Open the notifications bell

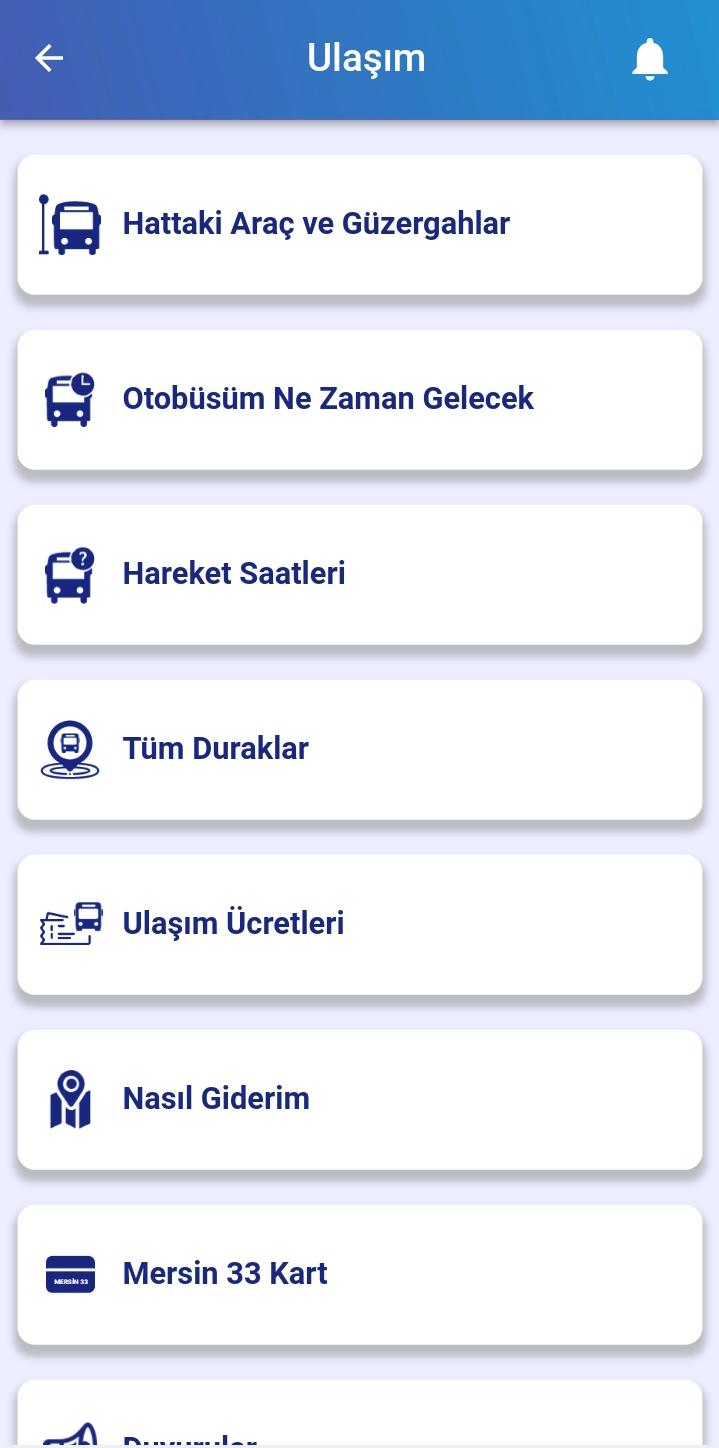pos(649,59)
